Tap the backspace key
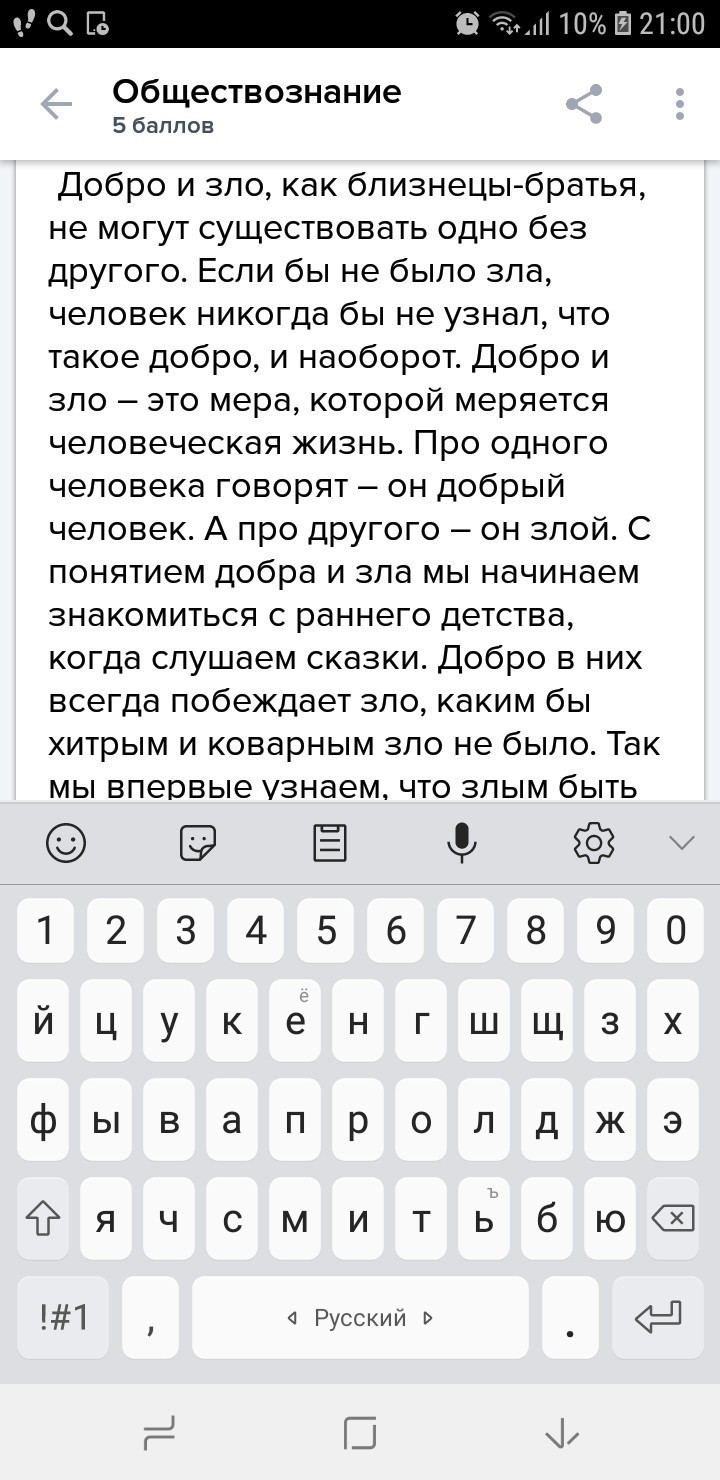720x1480 pixels. click(x=673, y=1218)
